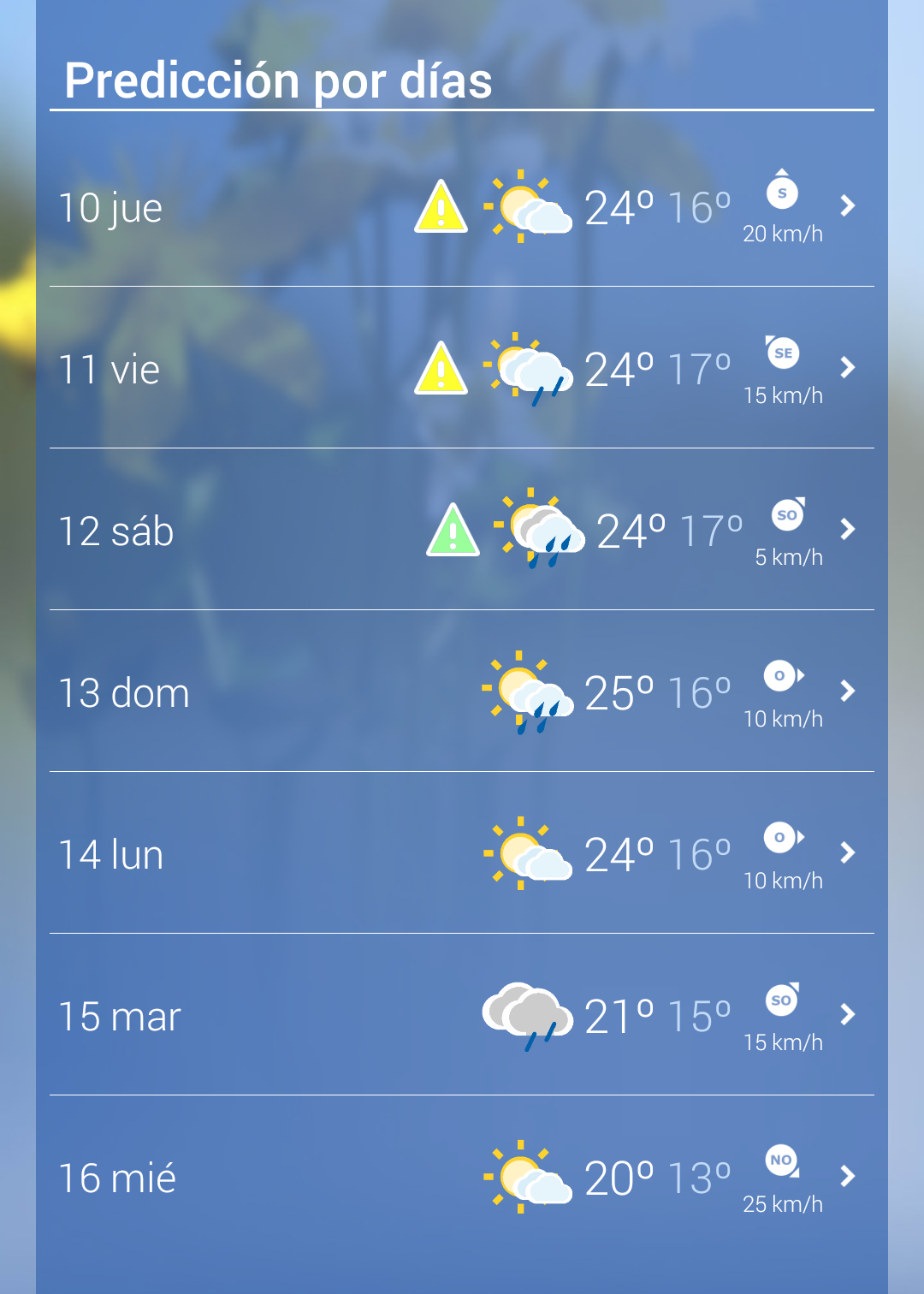Select the 12 sáb forecast row
Image resolution: width=924 pixels, height=1294 pixels.
462,531
